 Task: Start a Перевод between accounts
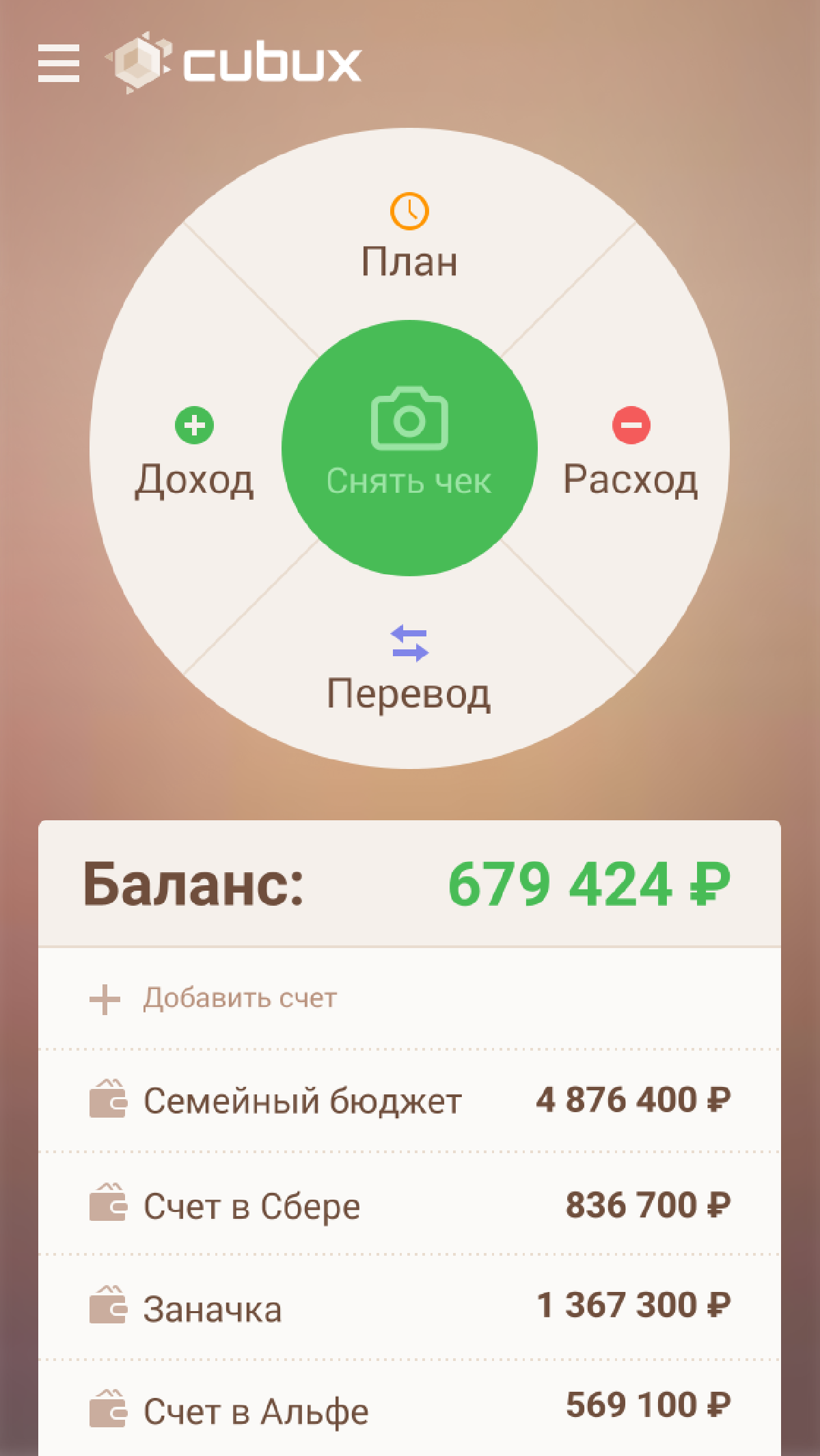point(409,670)
